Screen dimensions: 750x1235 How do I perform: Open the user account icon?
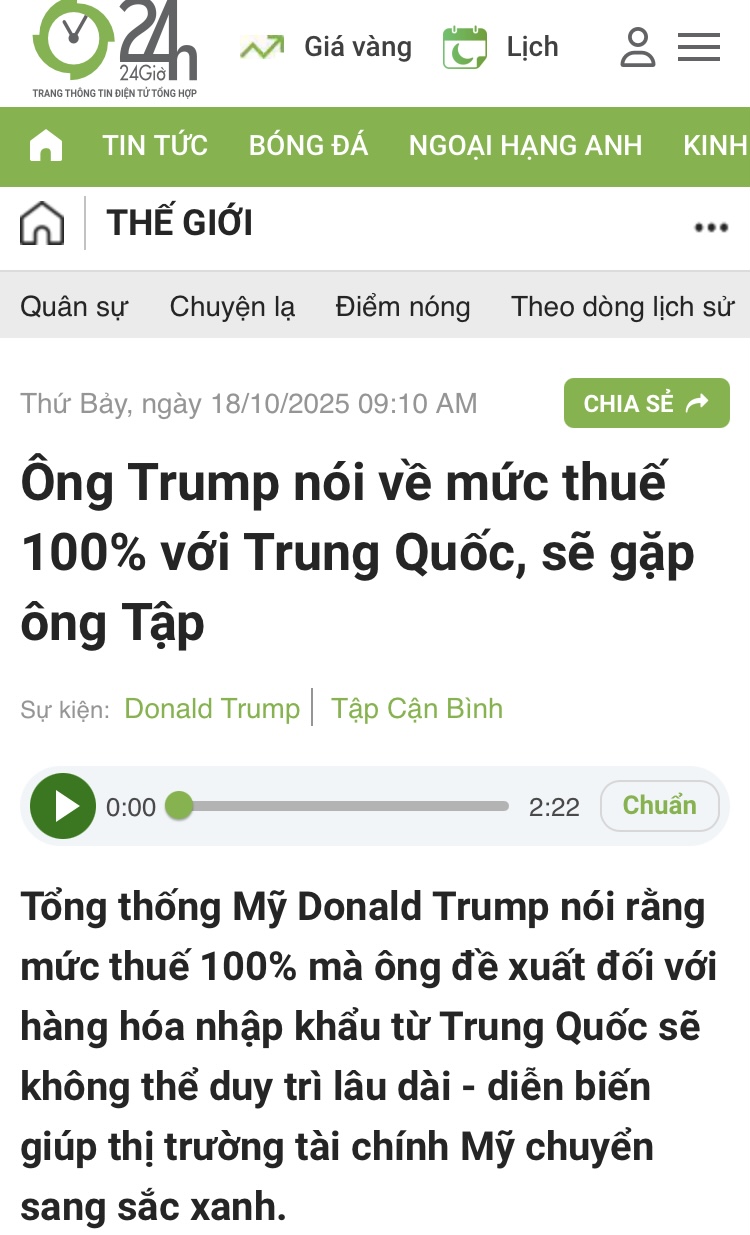(x=637, y=47)
